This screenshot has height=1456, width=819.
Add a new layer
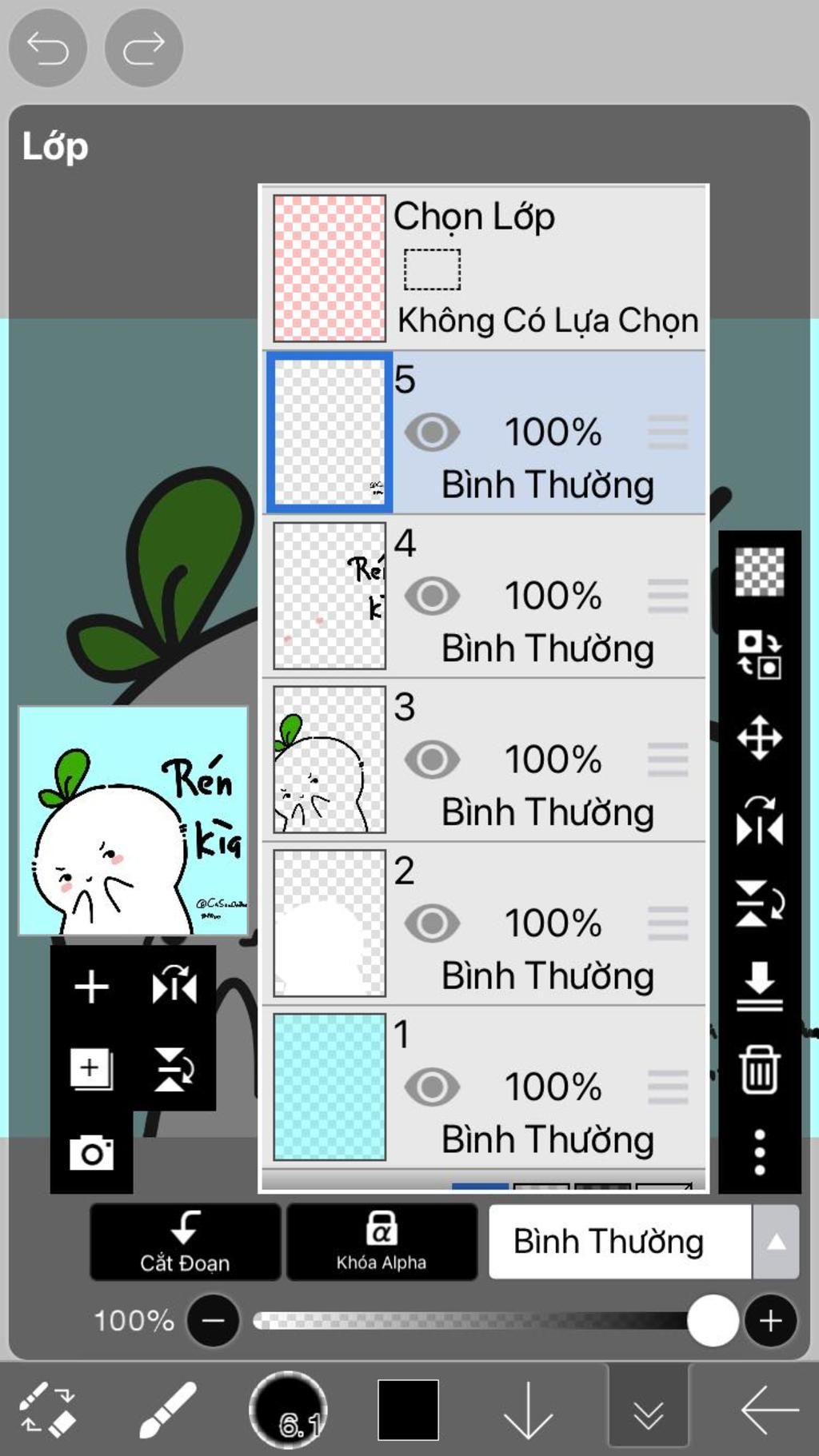pyautogui.click(x=91, y=986)
